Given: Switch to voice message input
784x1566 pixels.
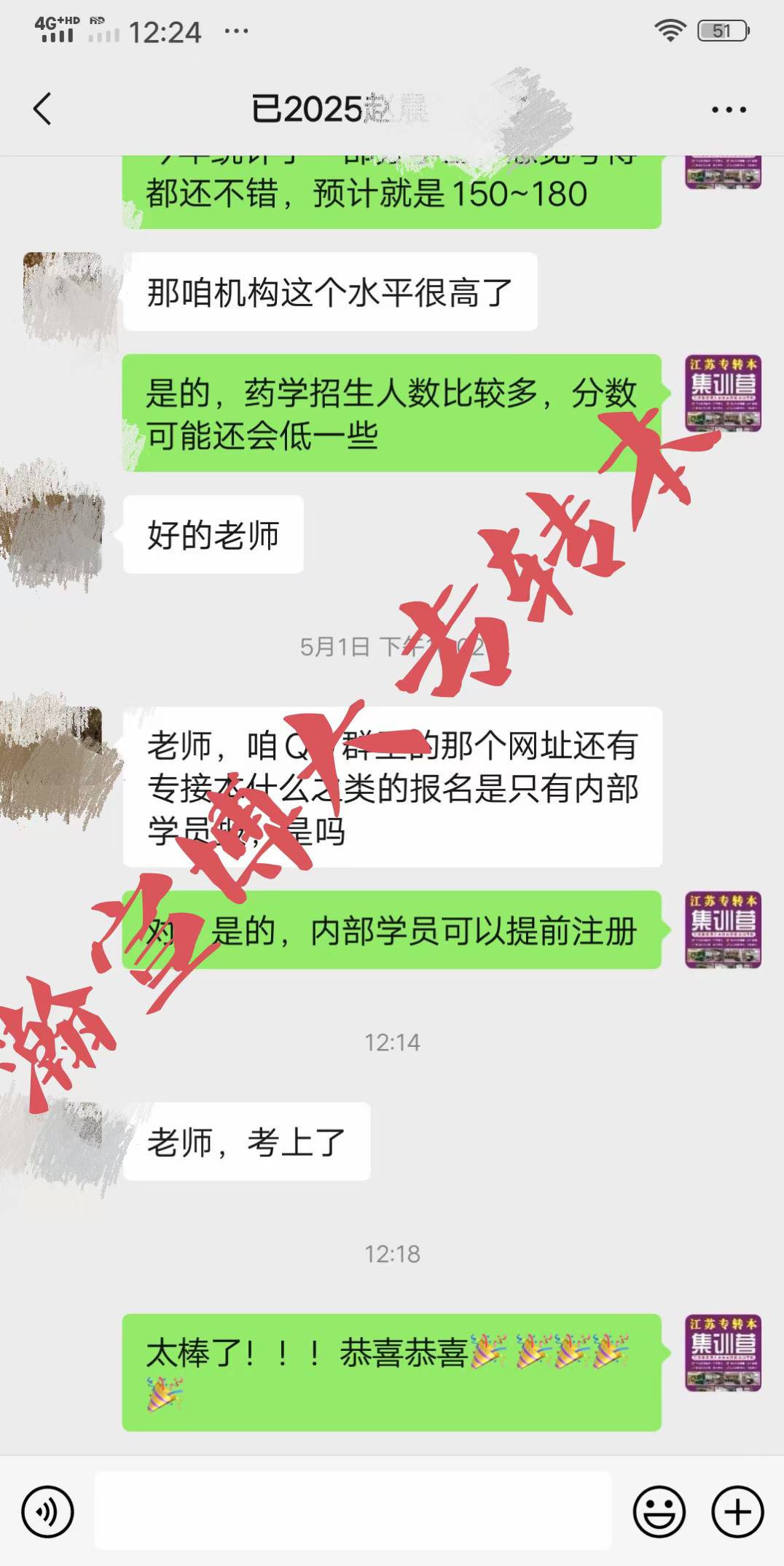Looking at the screenshot, I should click(x=48, y=1512).
